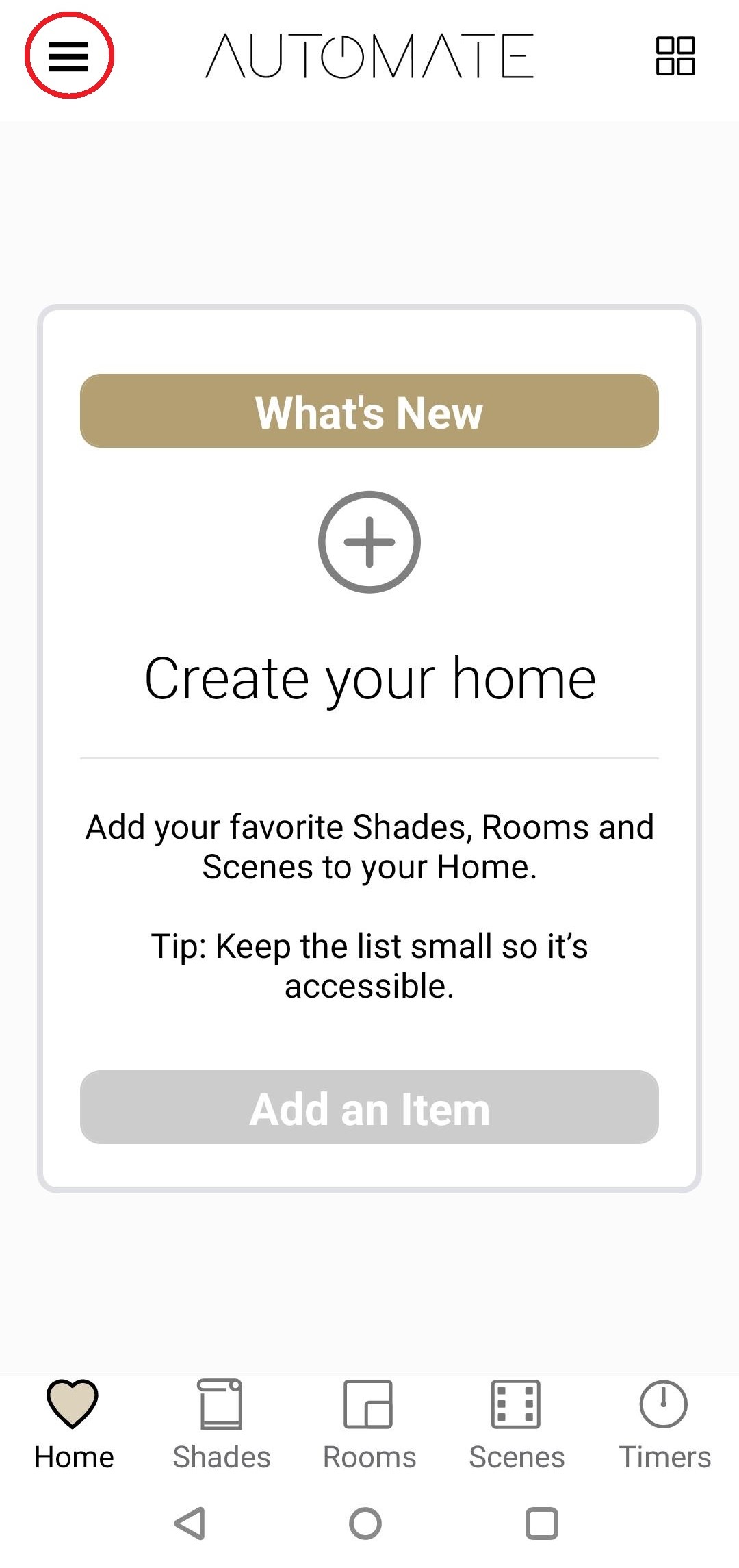This screenshot has height=1568, width=739.
Task: Switch to the Rooms tab
Action: coord(369,1425)
